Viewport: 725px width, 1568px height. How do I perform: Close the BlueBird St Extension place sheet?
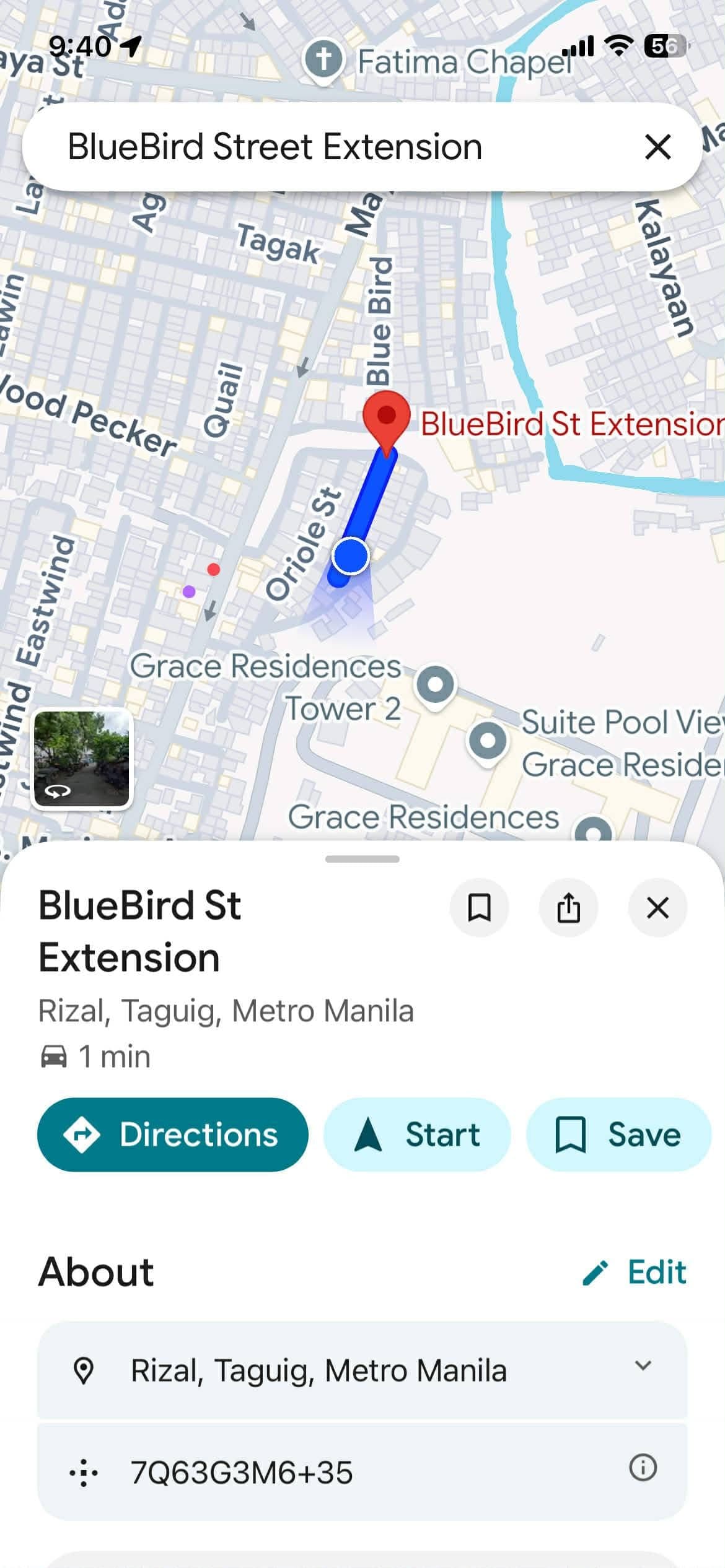(657, 908)
